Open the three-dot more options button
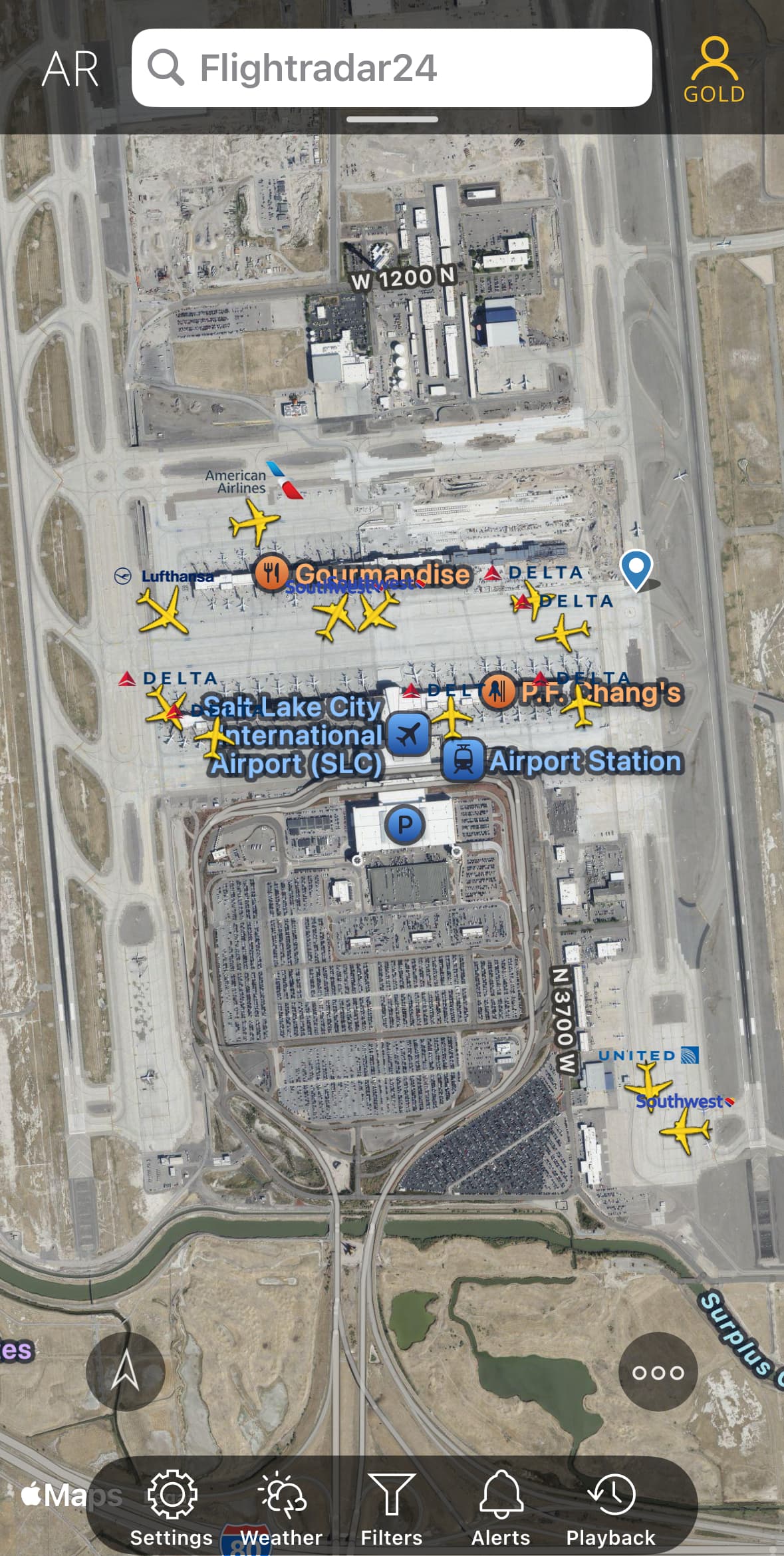 (658, 1372)
